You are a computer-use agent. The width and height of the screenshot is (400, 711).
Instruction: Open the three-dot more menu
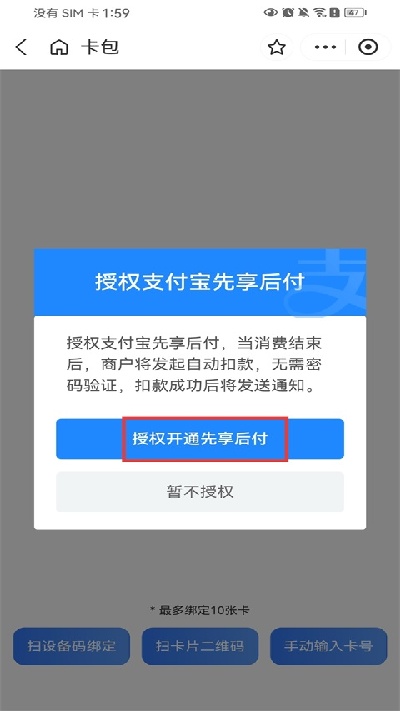325,47
